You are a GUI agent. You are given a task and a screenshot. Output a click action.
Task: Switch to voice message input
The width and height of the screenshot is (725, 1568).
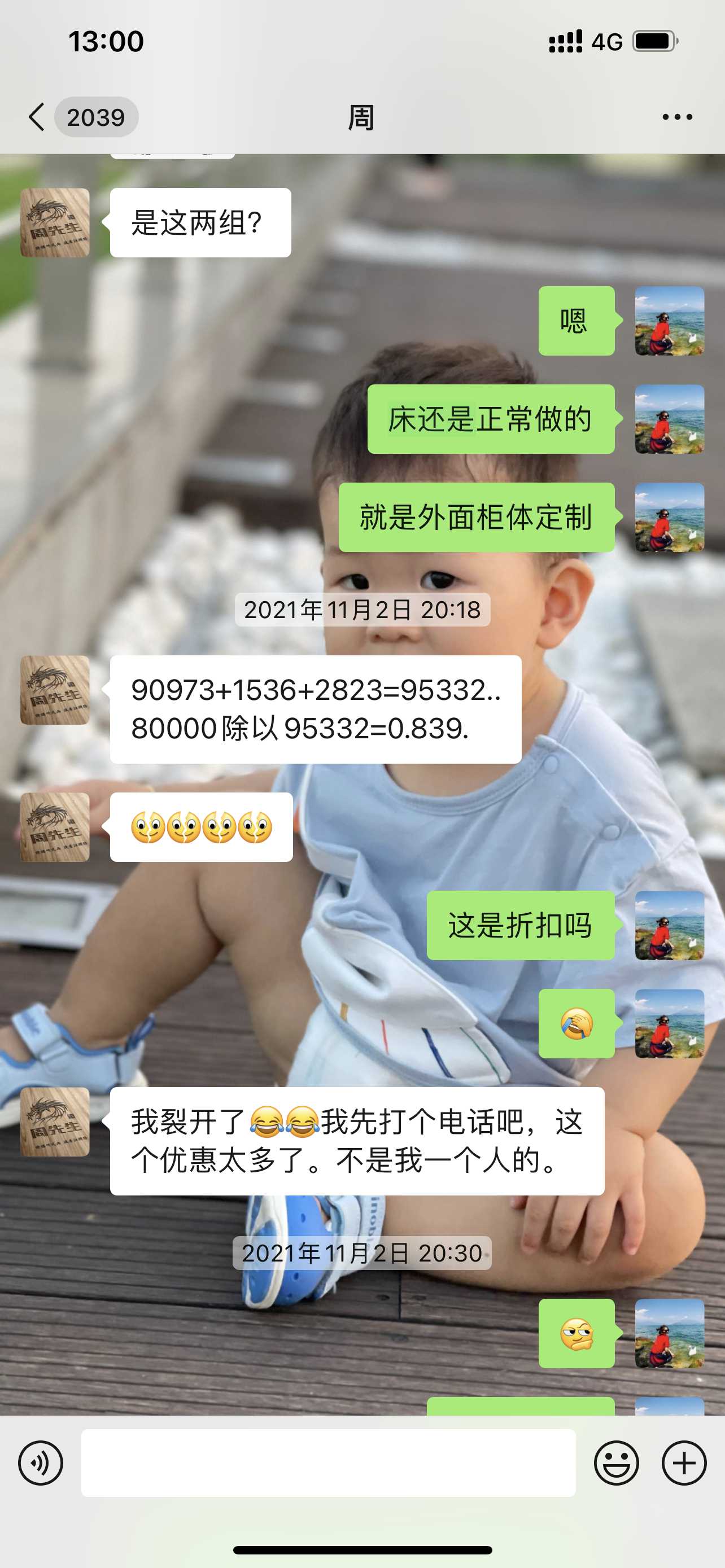(x=40, y=1462)
